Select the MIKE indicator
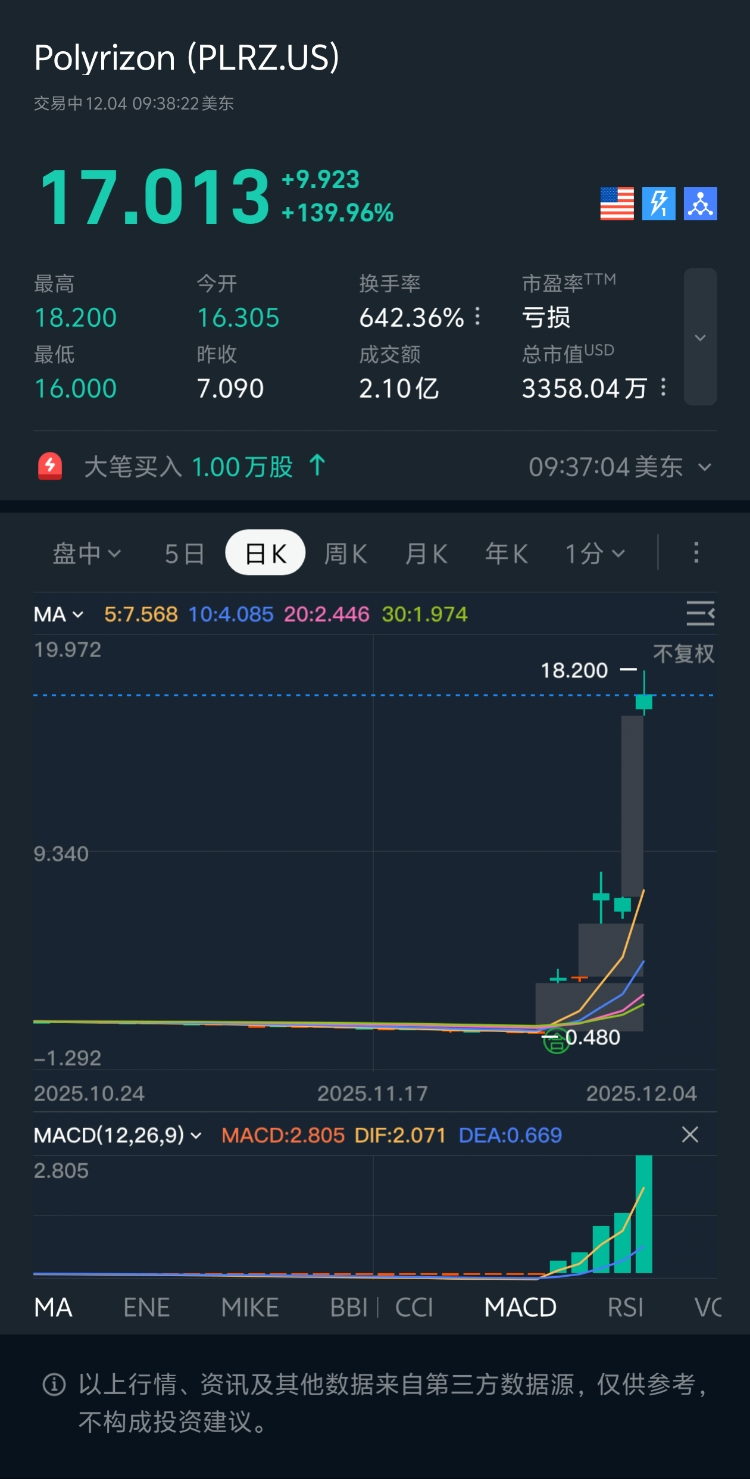The image size is (750, 1479). [x=250, y=1307]
